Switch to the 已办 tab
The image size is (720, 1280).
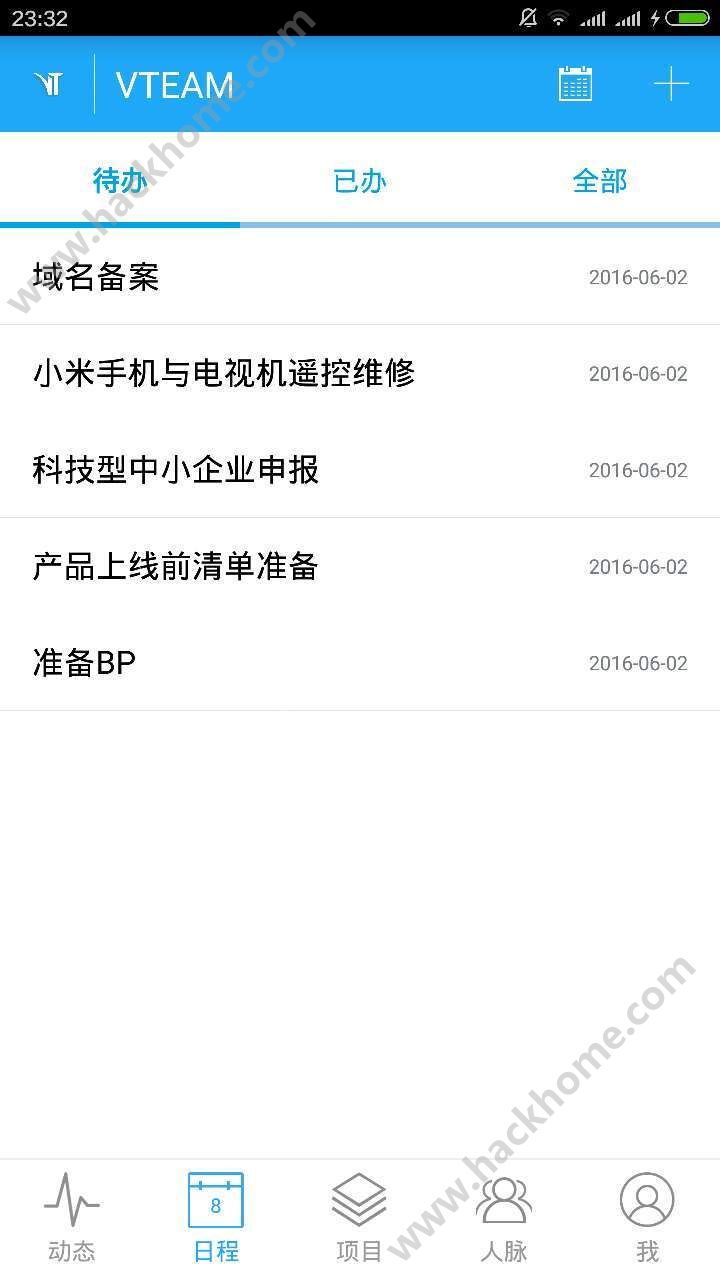[360, 181]
